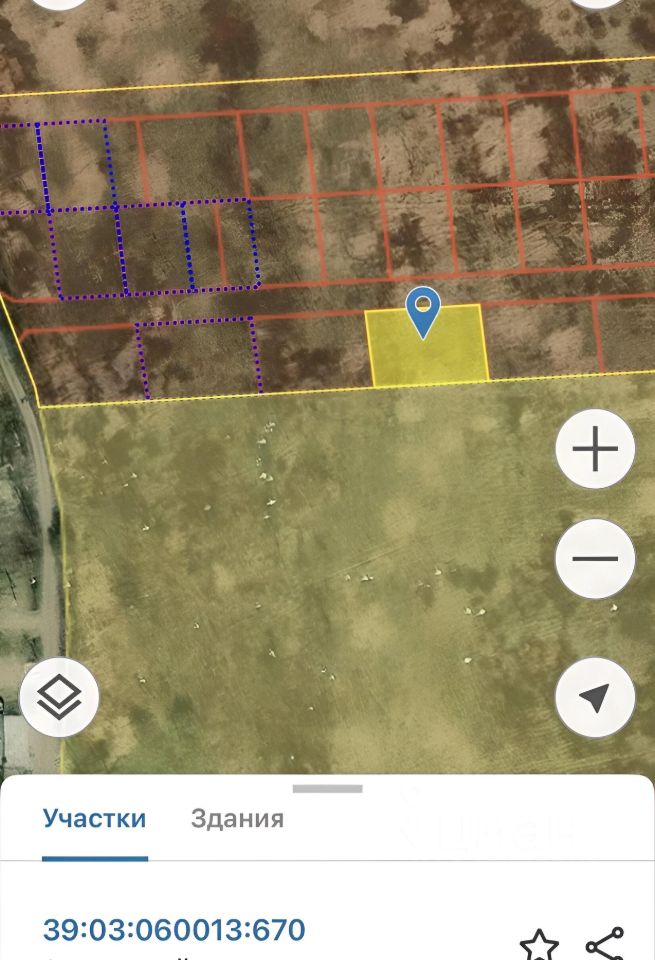
Task: Open parcel 39:03:060013:670 details
Action: [x=174, y=930]
